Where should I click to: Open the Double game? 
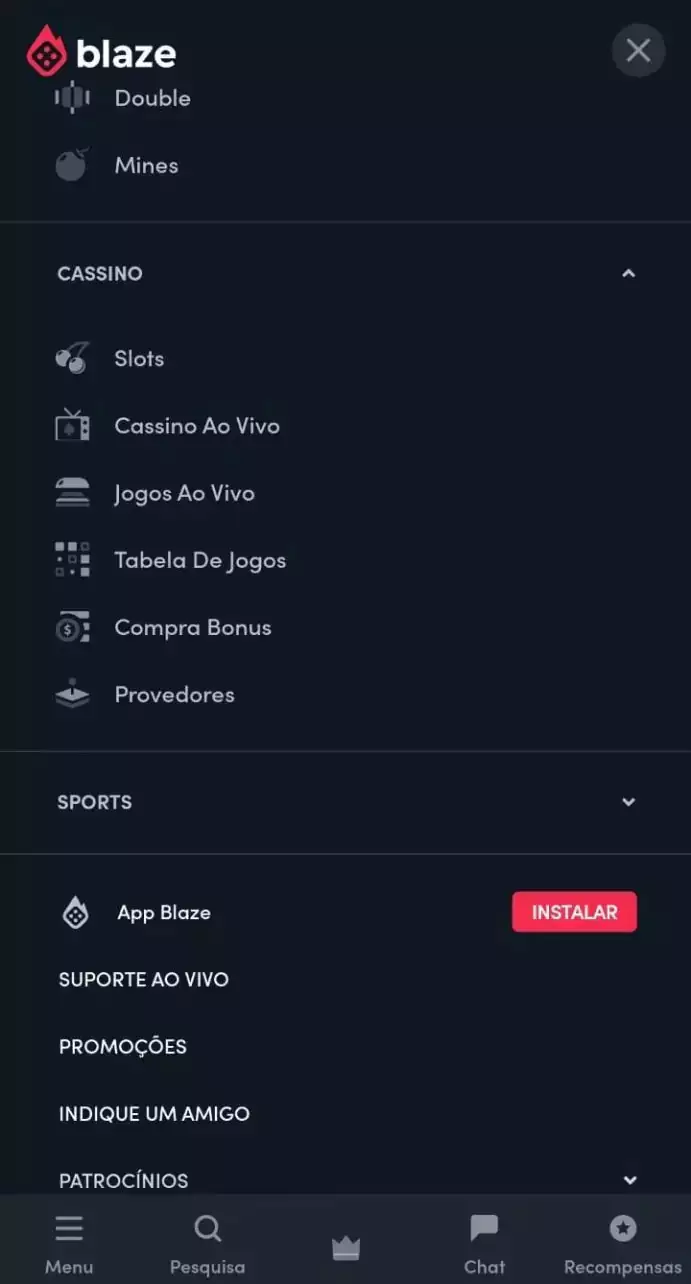coord(151,98)
